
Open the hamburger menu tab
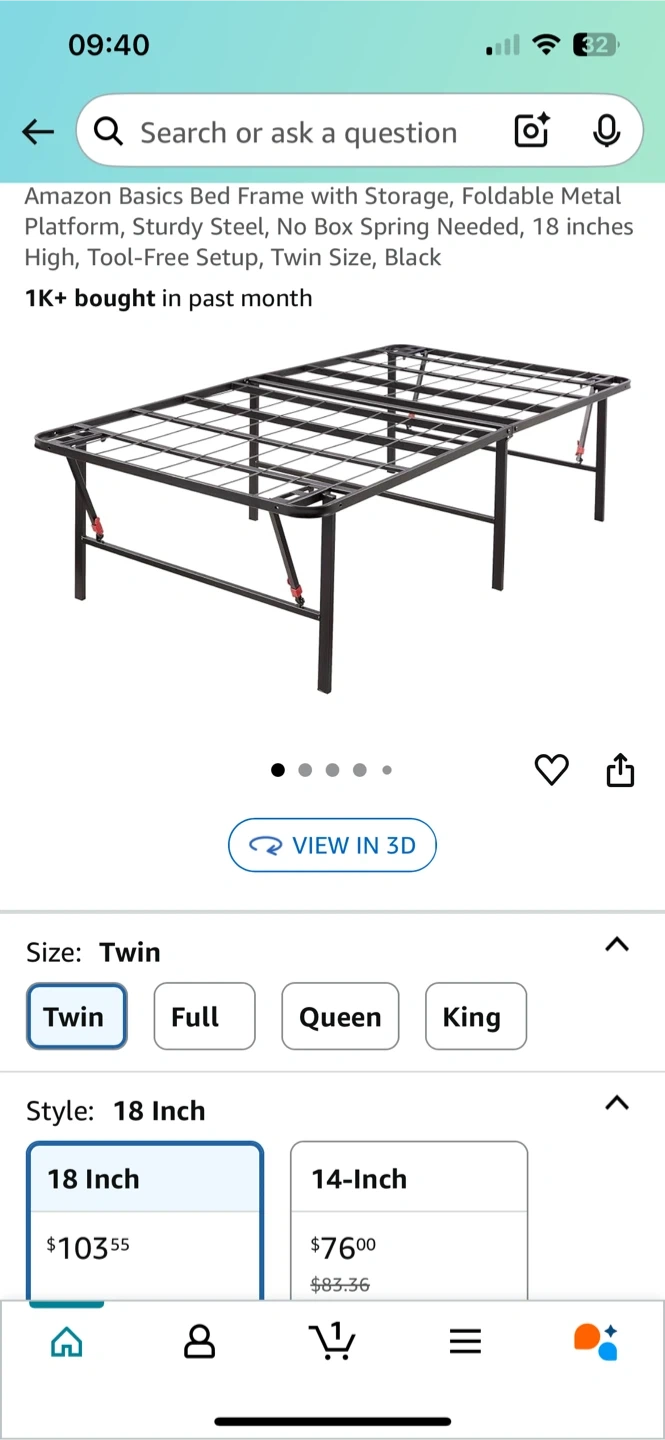click(x=465, y=1341)
